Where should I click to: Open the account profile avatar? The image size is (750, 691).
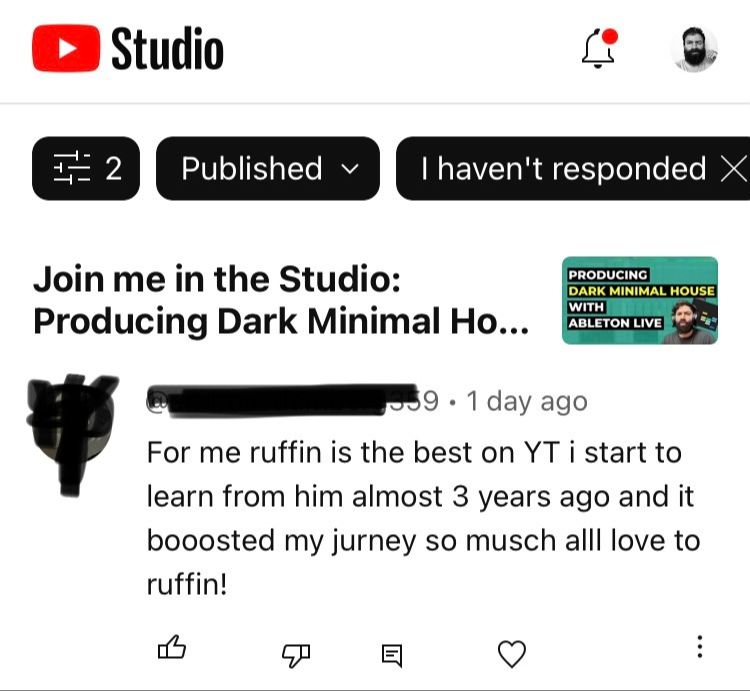pos(694,48)
